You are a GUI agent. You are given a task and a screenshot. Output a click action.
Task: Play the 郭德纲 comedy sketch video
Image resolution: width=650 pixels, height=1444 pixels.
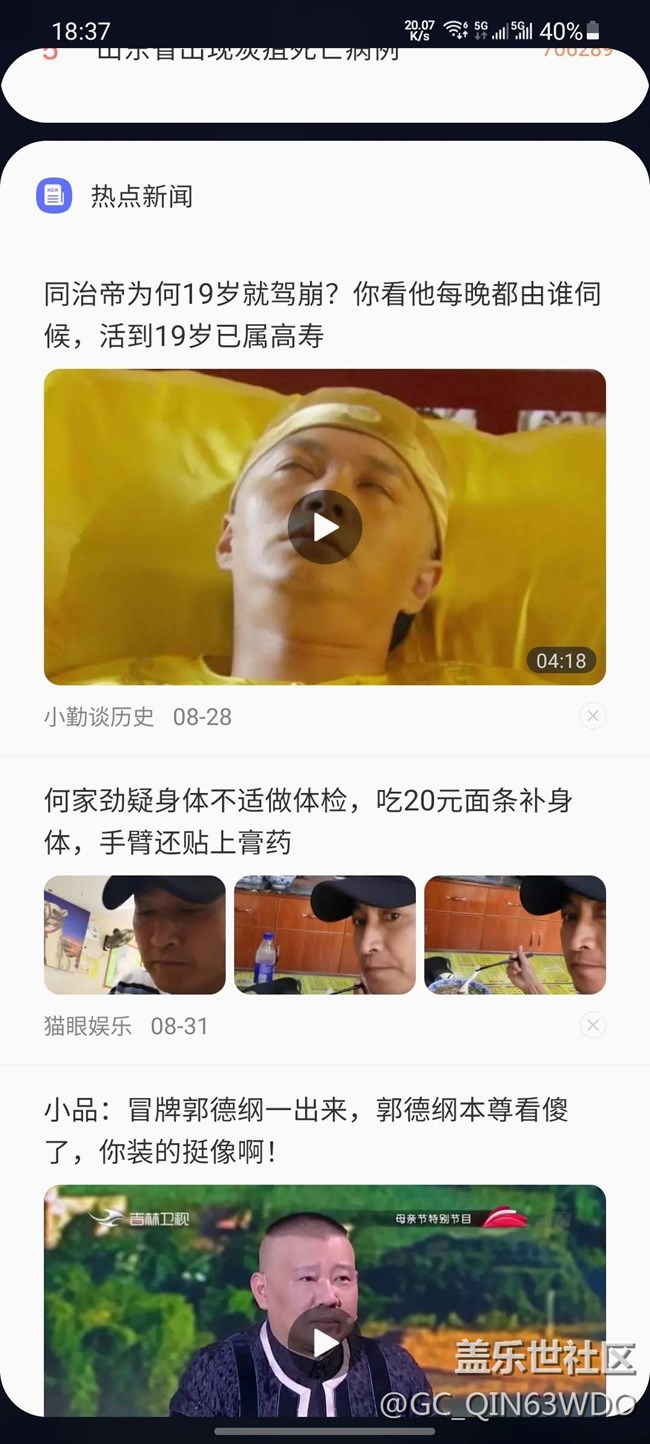[x=325, y=1341]
